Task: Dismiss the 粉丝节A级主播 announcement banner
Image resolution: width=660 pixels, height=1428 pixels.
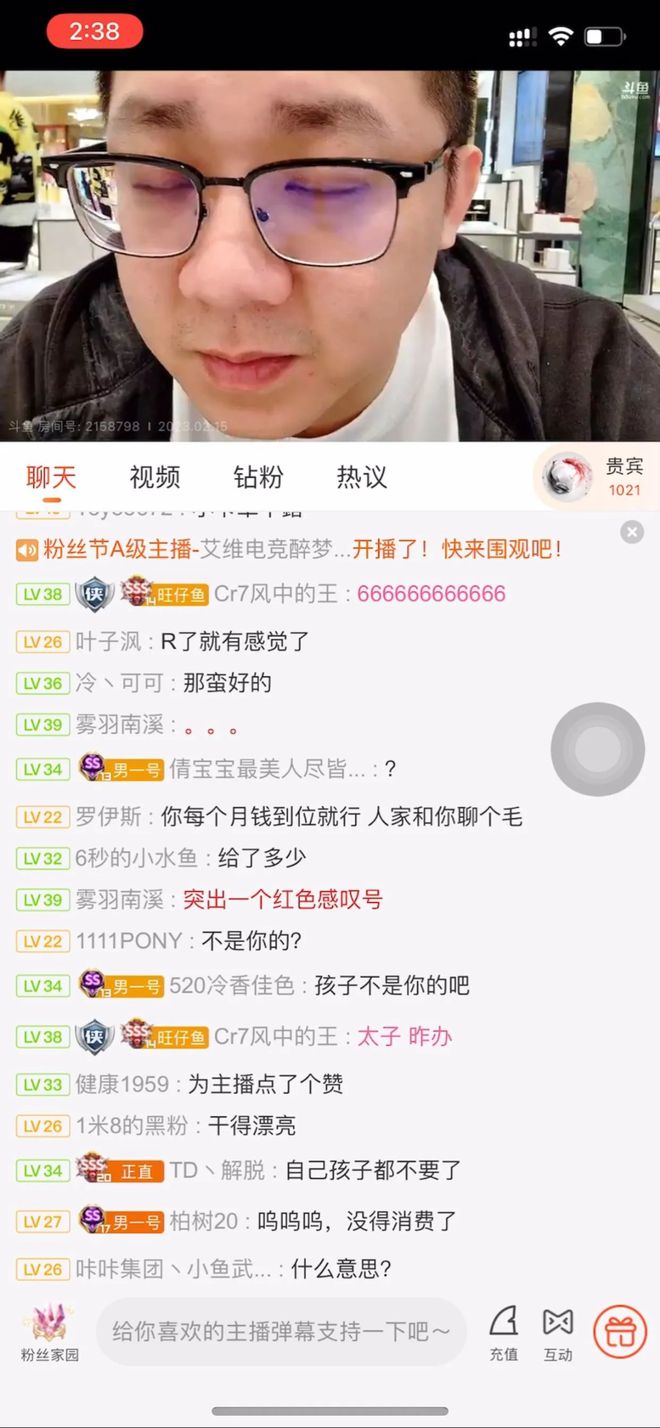Action: (x=632, y=532)
